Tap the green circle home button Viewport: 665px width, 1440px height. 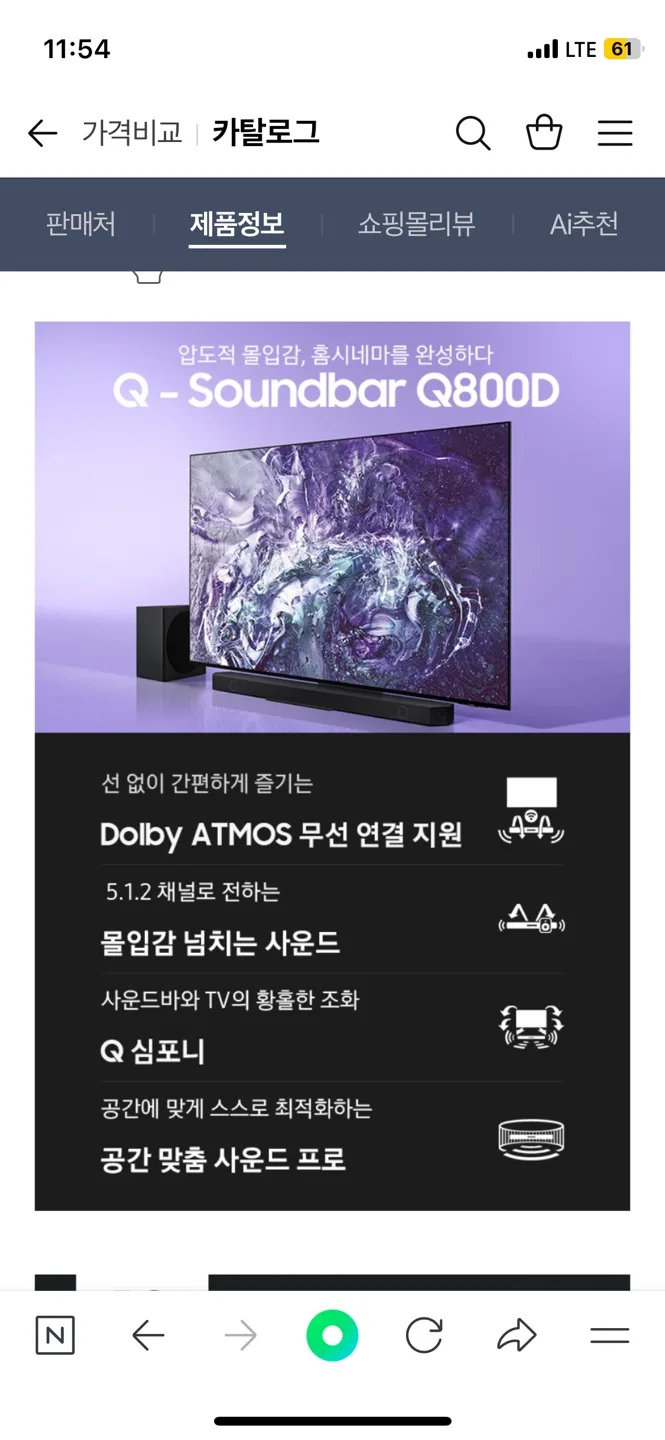pos(332,1336)
